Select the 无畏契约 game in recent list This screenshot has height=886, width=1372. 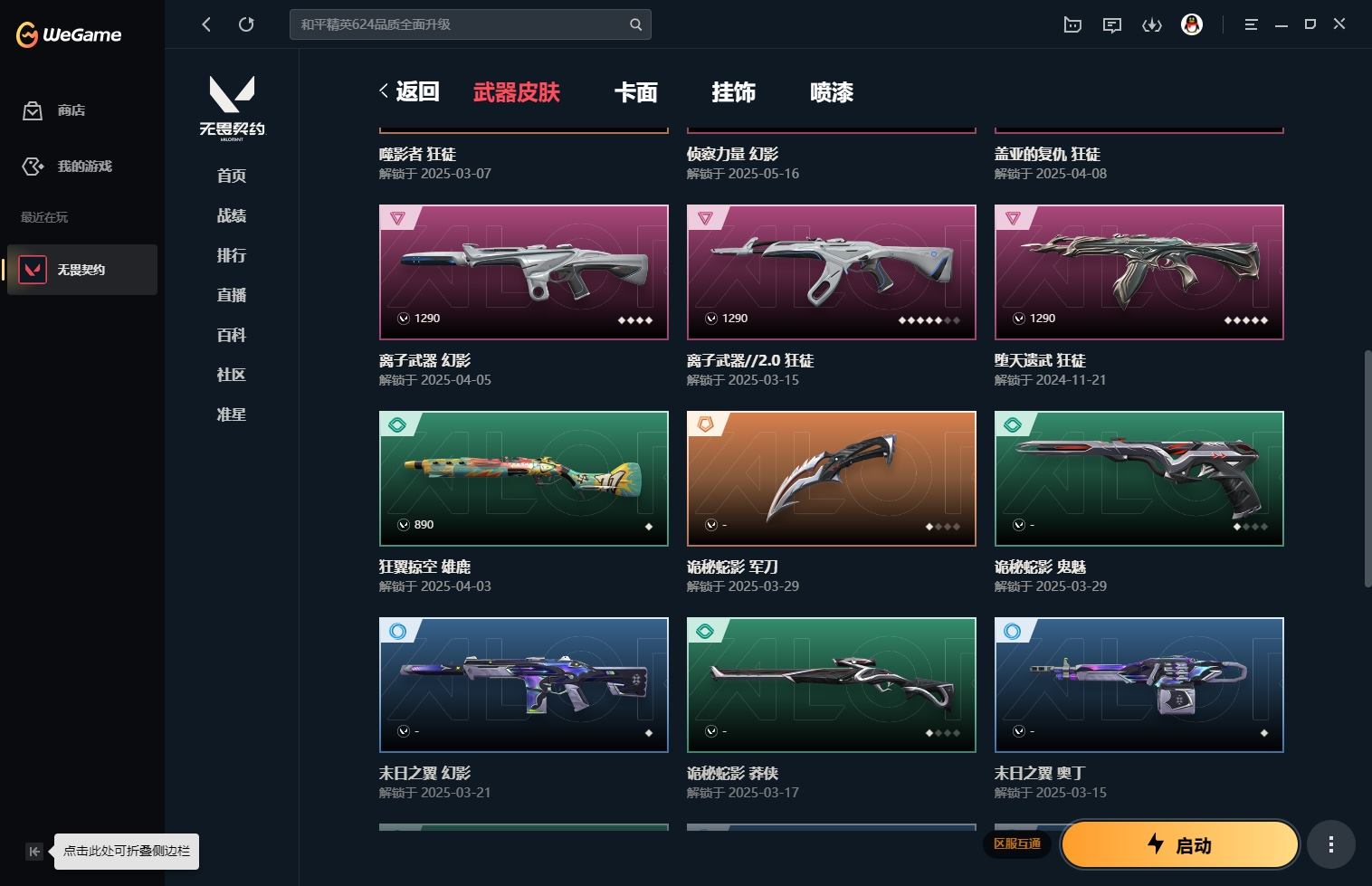(x=81, y=270)
